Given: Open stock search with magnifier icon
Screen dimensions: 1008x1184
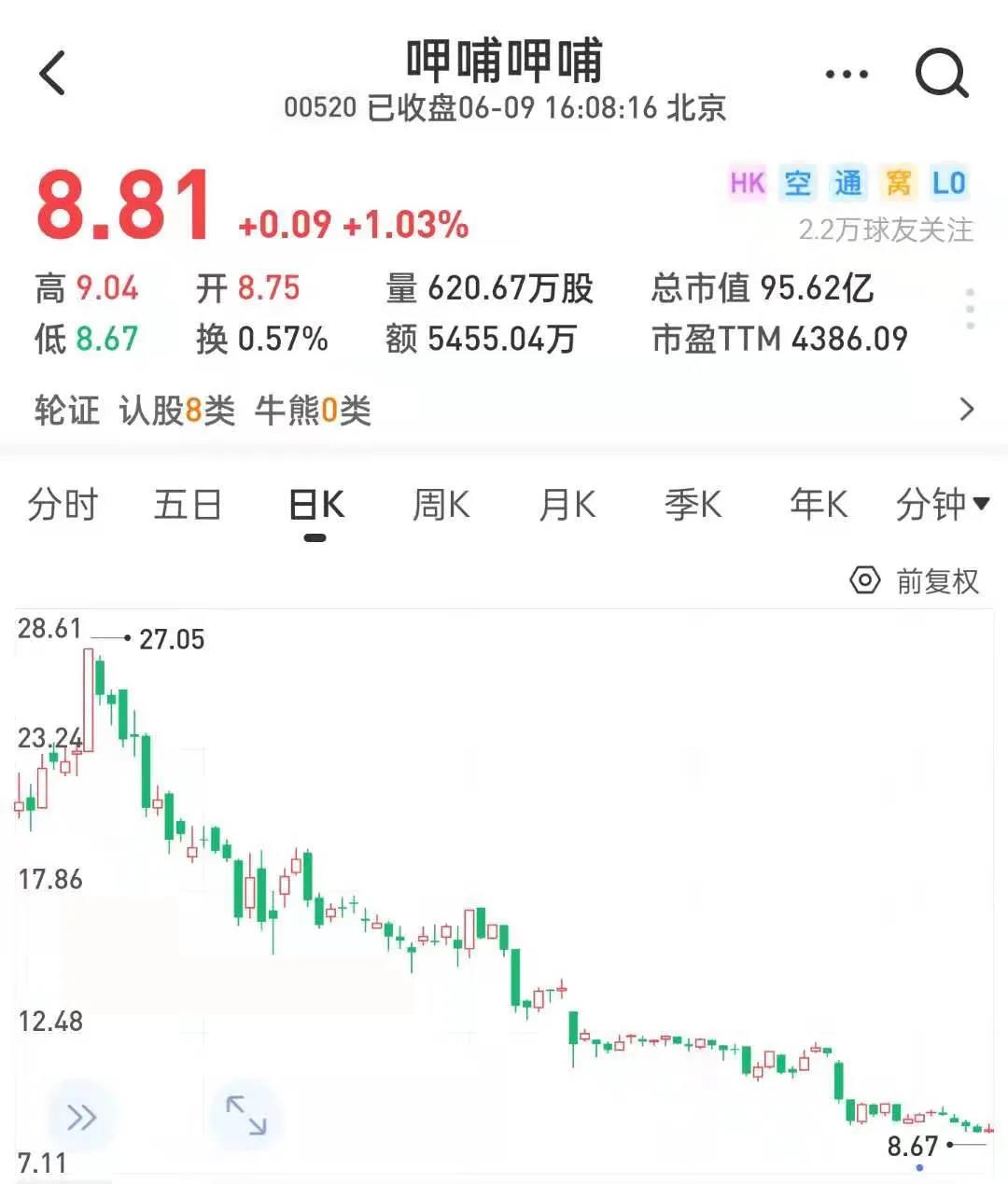Looking at the screenshot, I should tap(941, 73).
